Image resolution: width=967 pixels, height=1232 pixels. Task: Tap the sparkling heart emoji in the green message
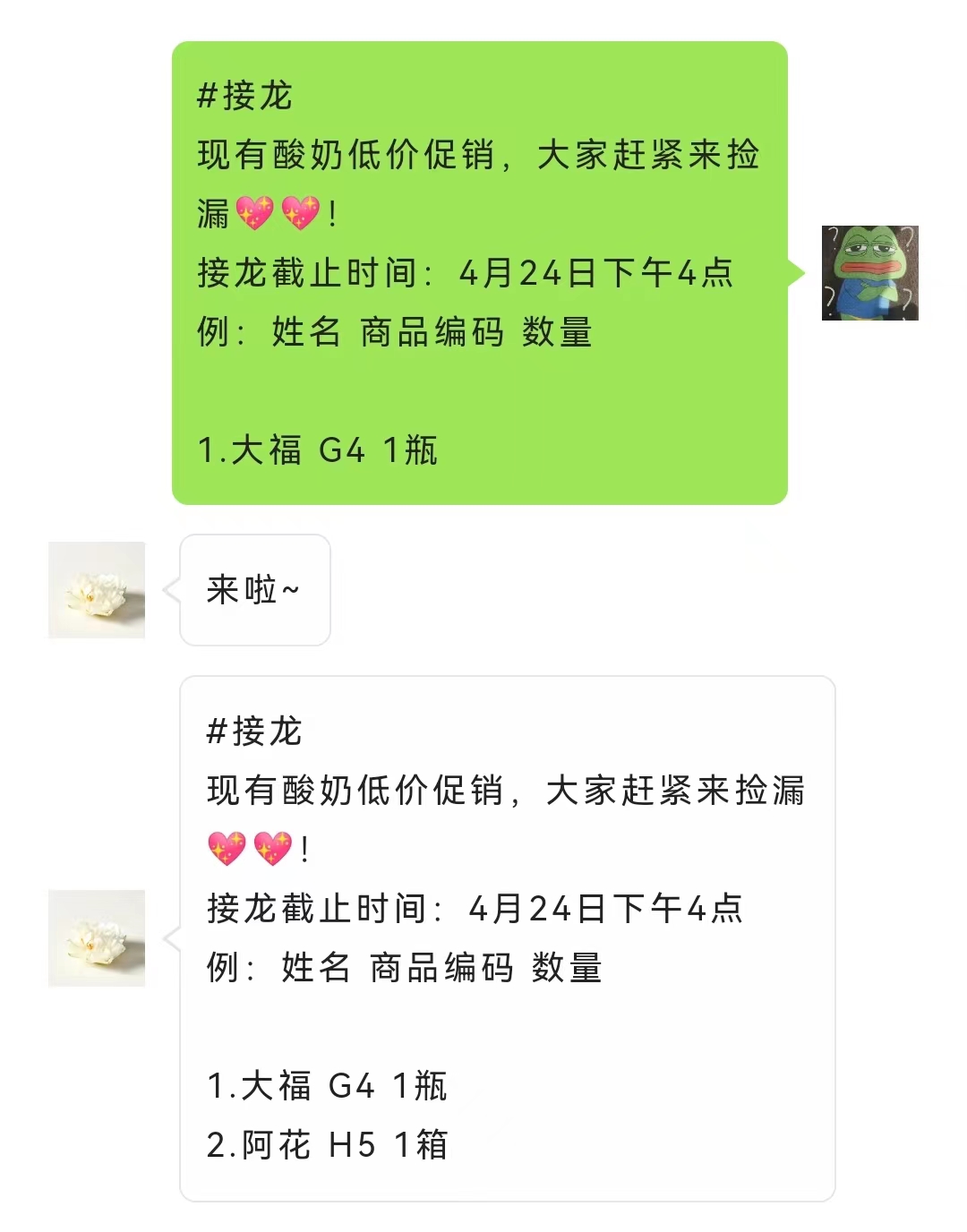pyautogui.click(x=253, y=210)
